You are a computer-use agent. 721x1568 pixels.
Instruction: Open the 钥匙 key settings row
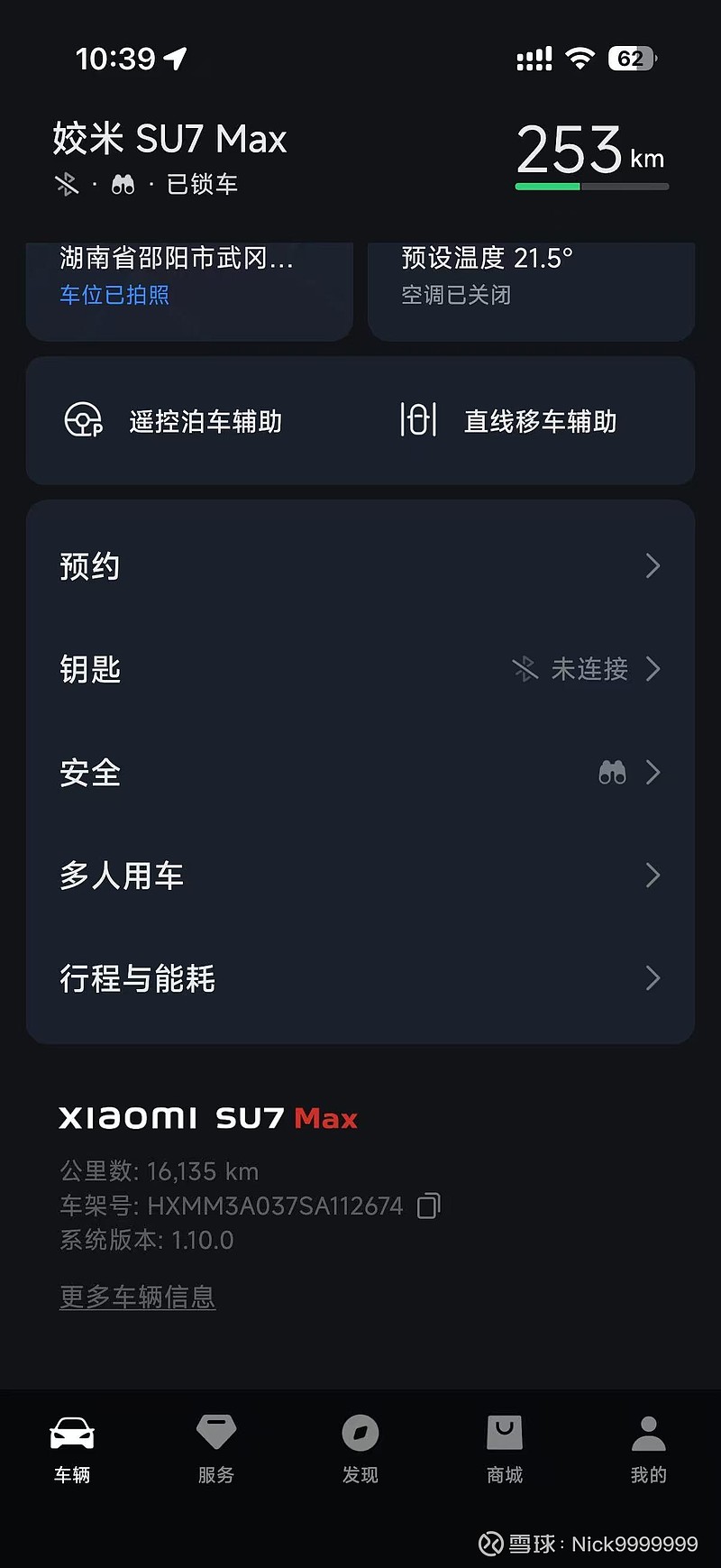[360, 669]
